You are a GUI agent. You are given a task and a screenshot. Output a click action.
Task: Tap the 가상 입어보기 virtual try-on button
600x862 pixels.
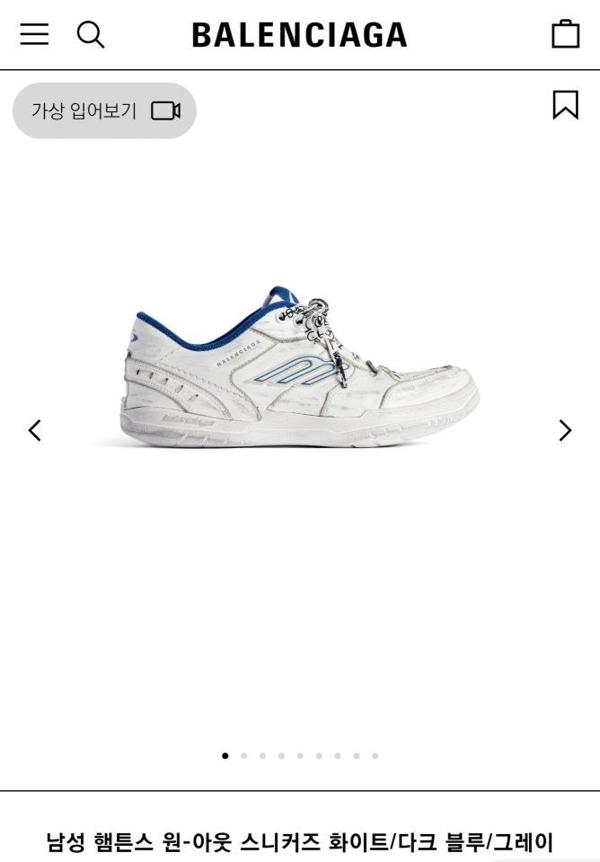point(104,110)
